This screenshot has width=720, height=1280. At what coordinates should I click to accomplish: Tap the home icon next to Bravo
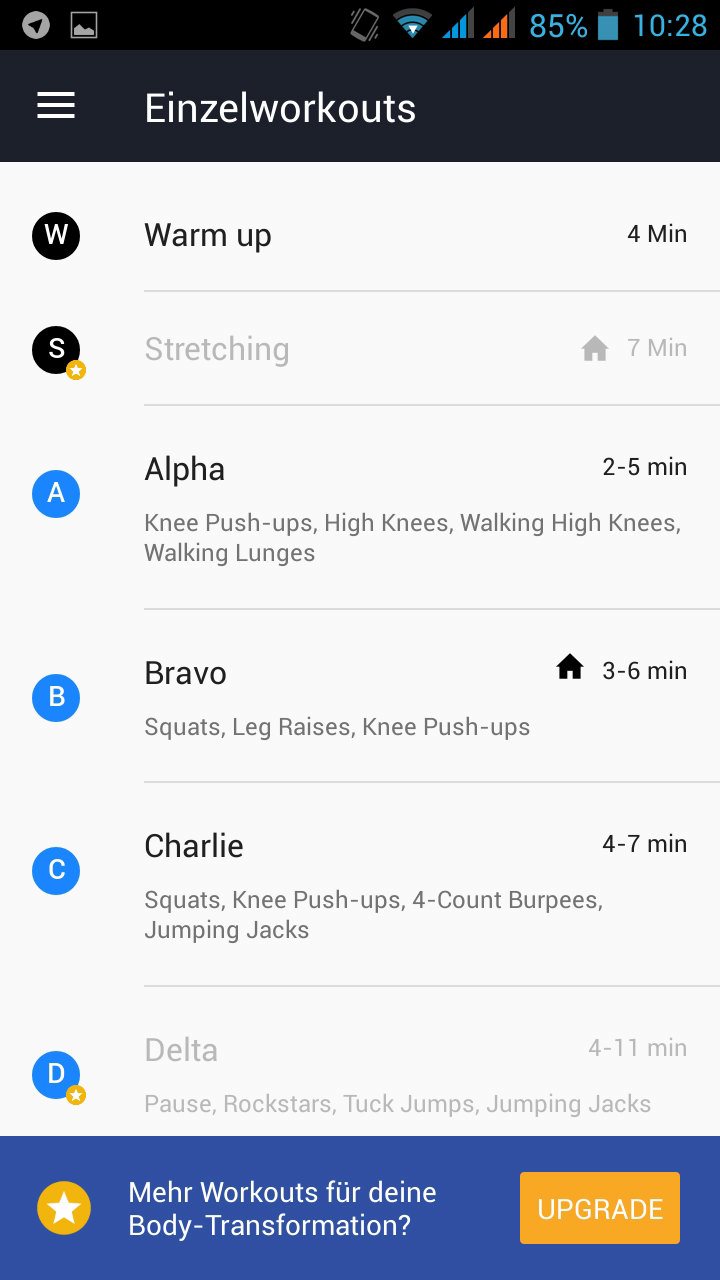tap(570, 668)
